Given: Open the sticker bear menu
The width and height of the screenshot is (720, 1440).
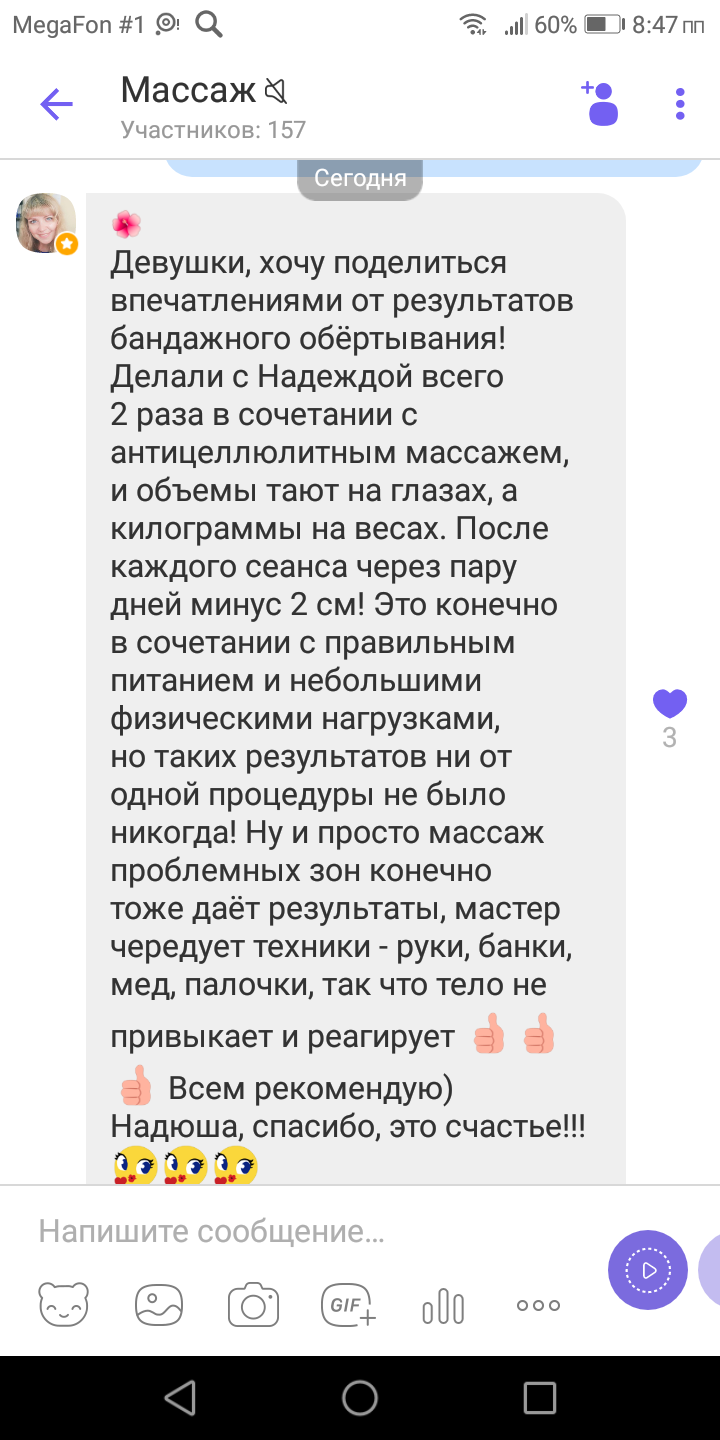Looking at the screenshot, I should (x=63, y=1304).
